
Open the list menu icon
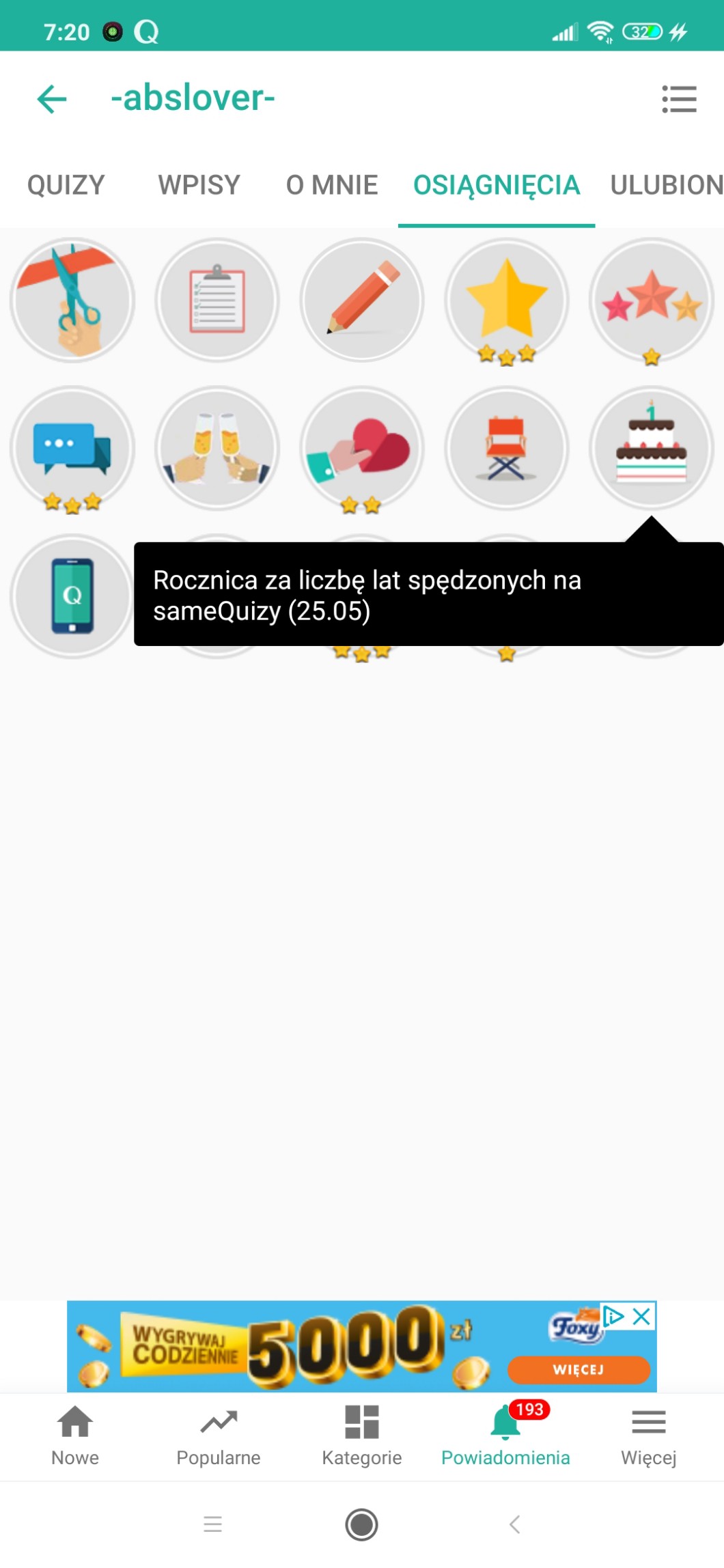679,99
